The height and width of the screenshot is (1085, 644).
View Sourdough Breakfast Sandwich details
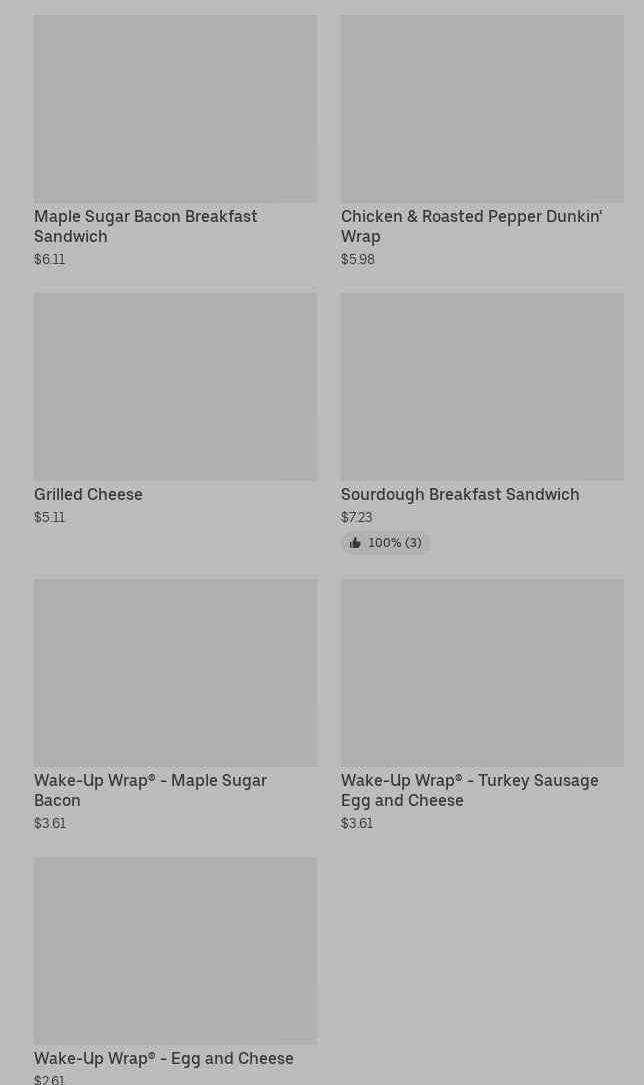pos(482,423)
